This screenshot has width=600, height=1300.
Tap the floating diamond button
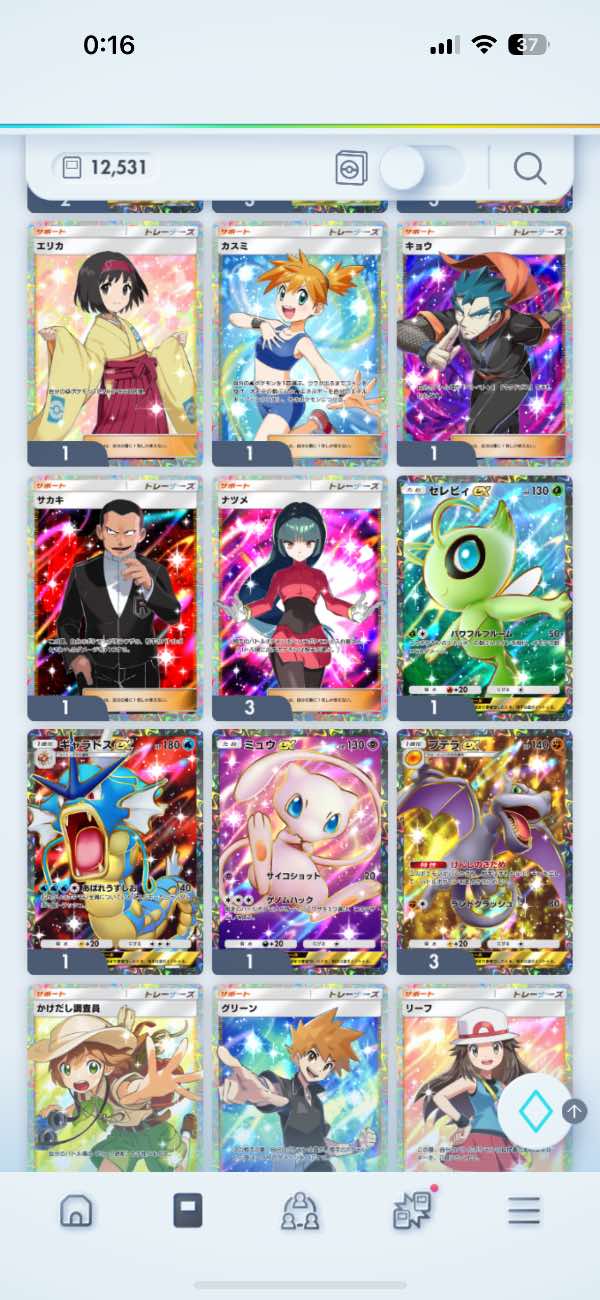534,1110
